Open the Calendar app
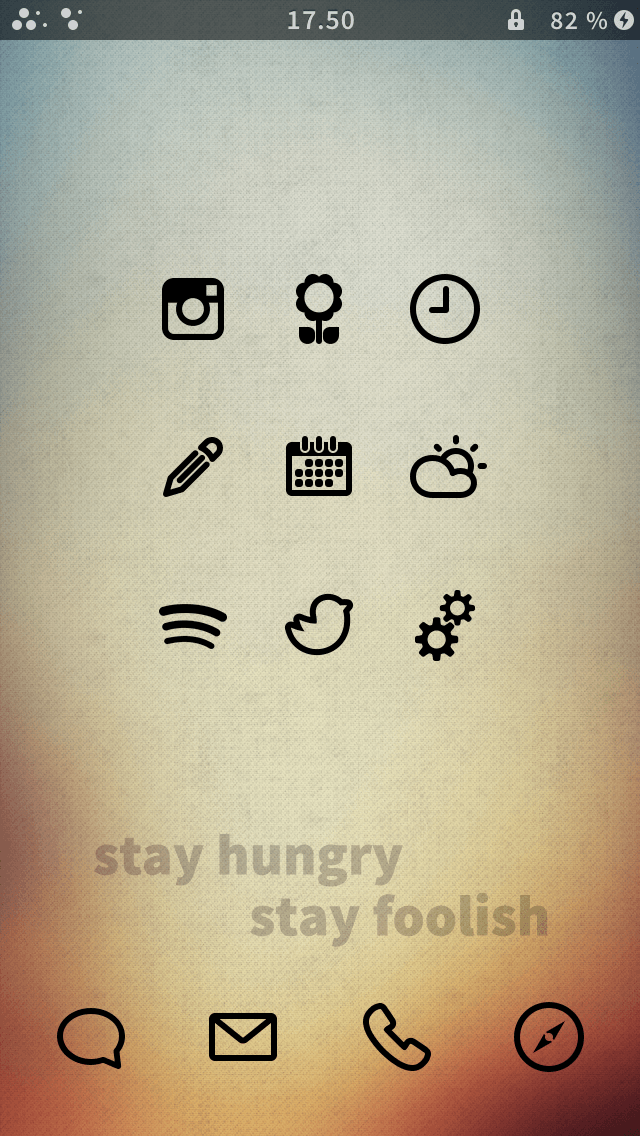Viewport: 640px width, 1136px height. (319, 467)
